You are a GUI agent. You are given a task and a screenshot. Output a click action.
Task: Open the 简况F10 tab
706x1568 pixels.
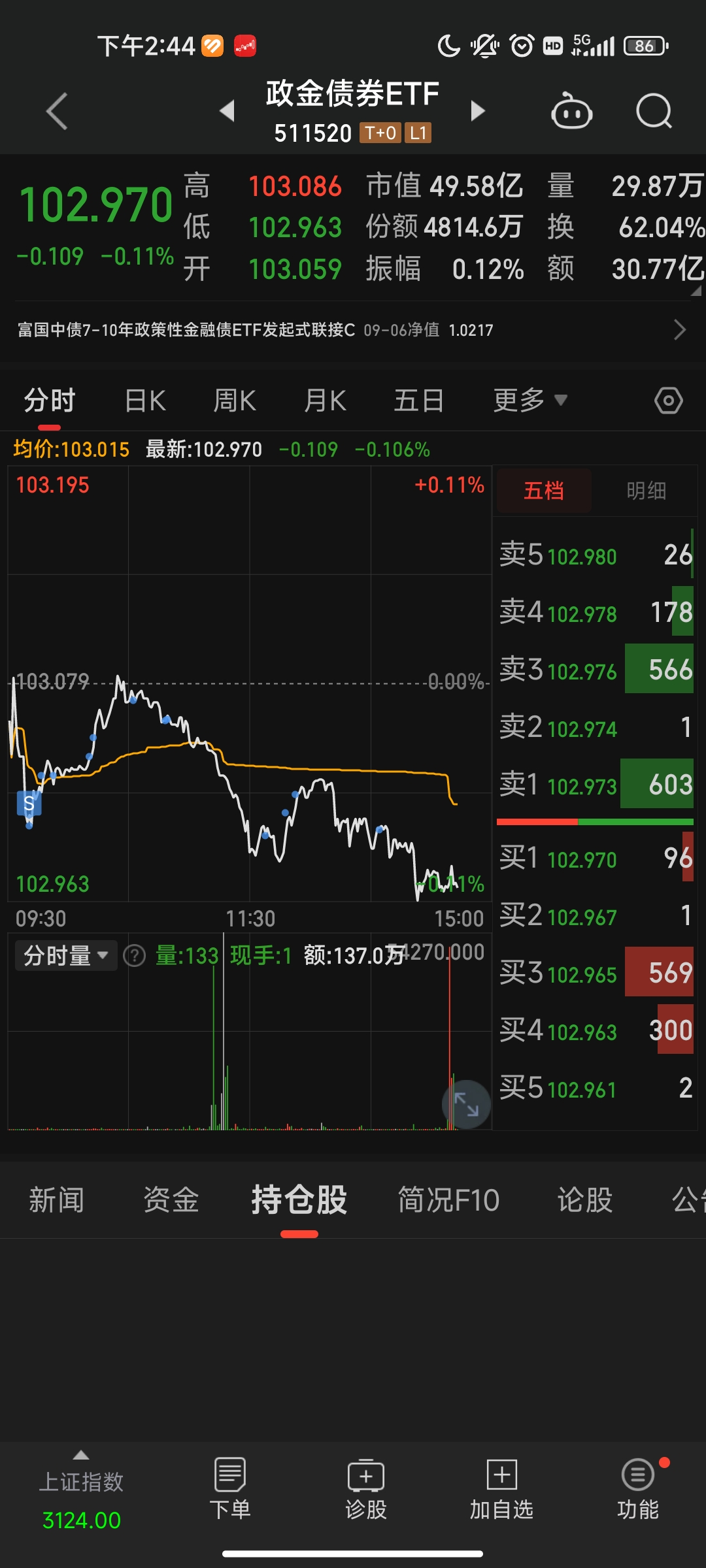[x=448, y=1200]
